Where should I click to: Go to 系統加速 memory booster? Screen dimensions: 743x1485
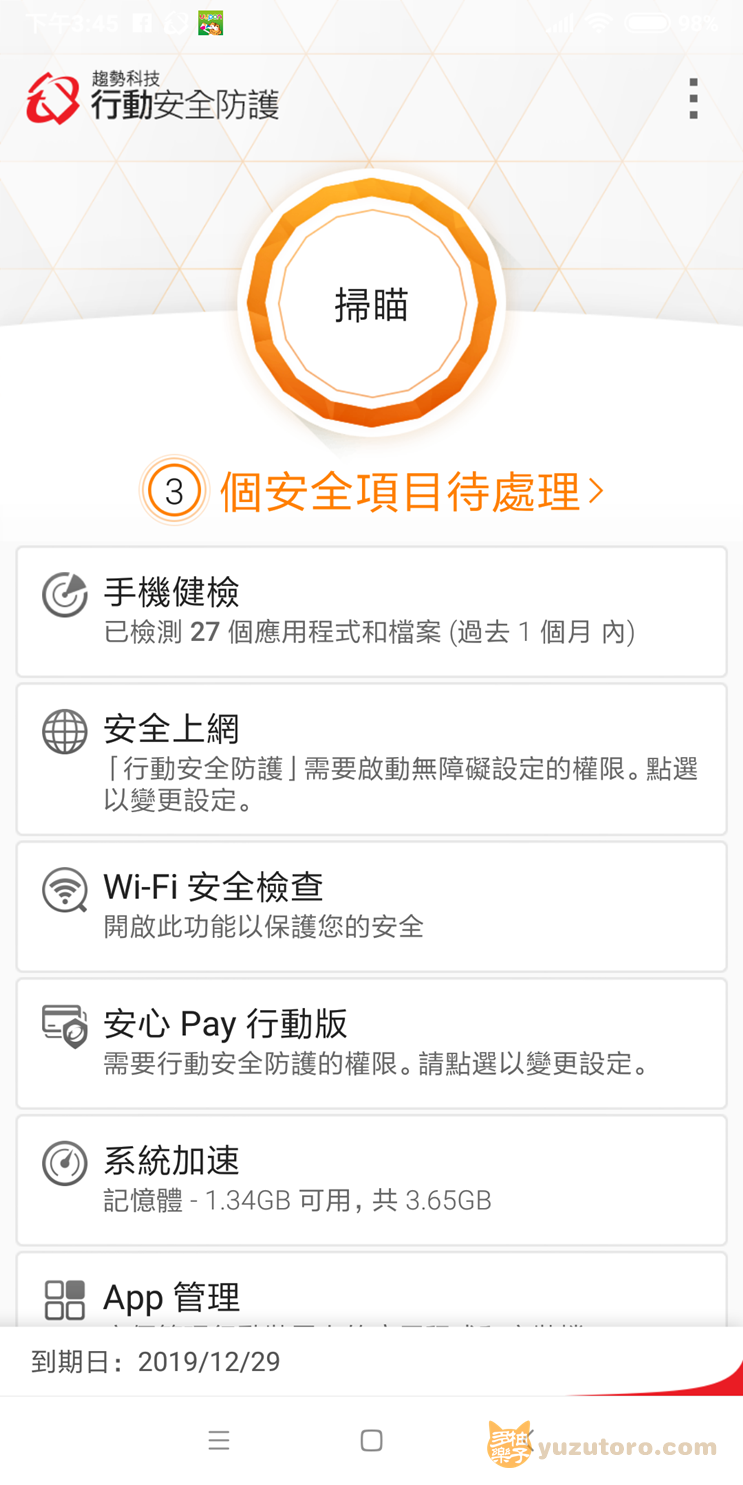click(371, 1180)
